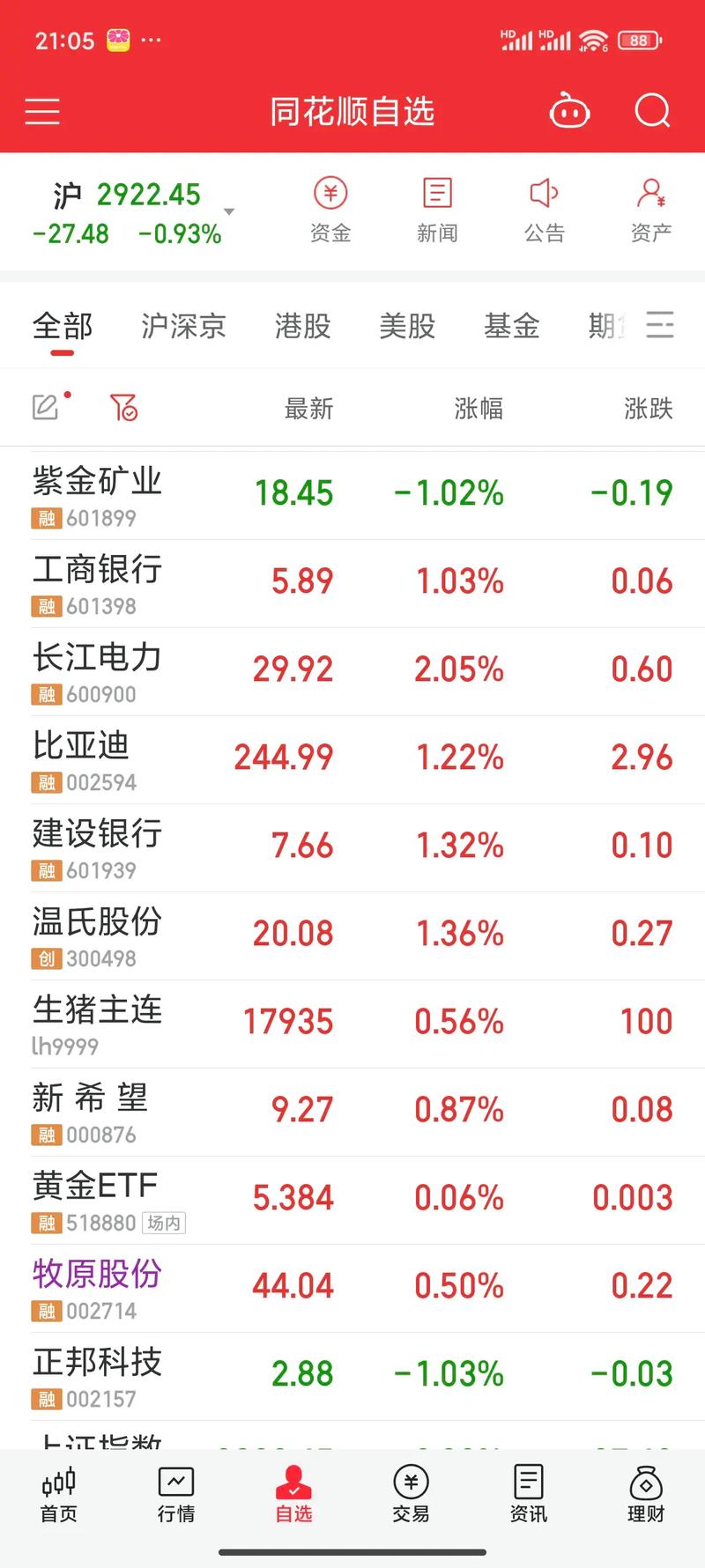
Task: Go to the 行情 bottom tab
Action: 176,1495
